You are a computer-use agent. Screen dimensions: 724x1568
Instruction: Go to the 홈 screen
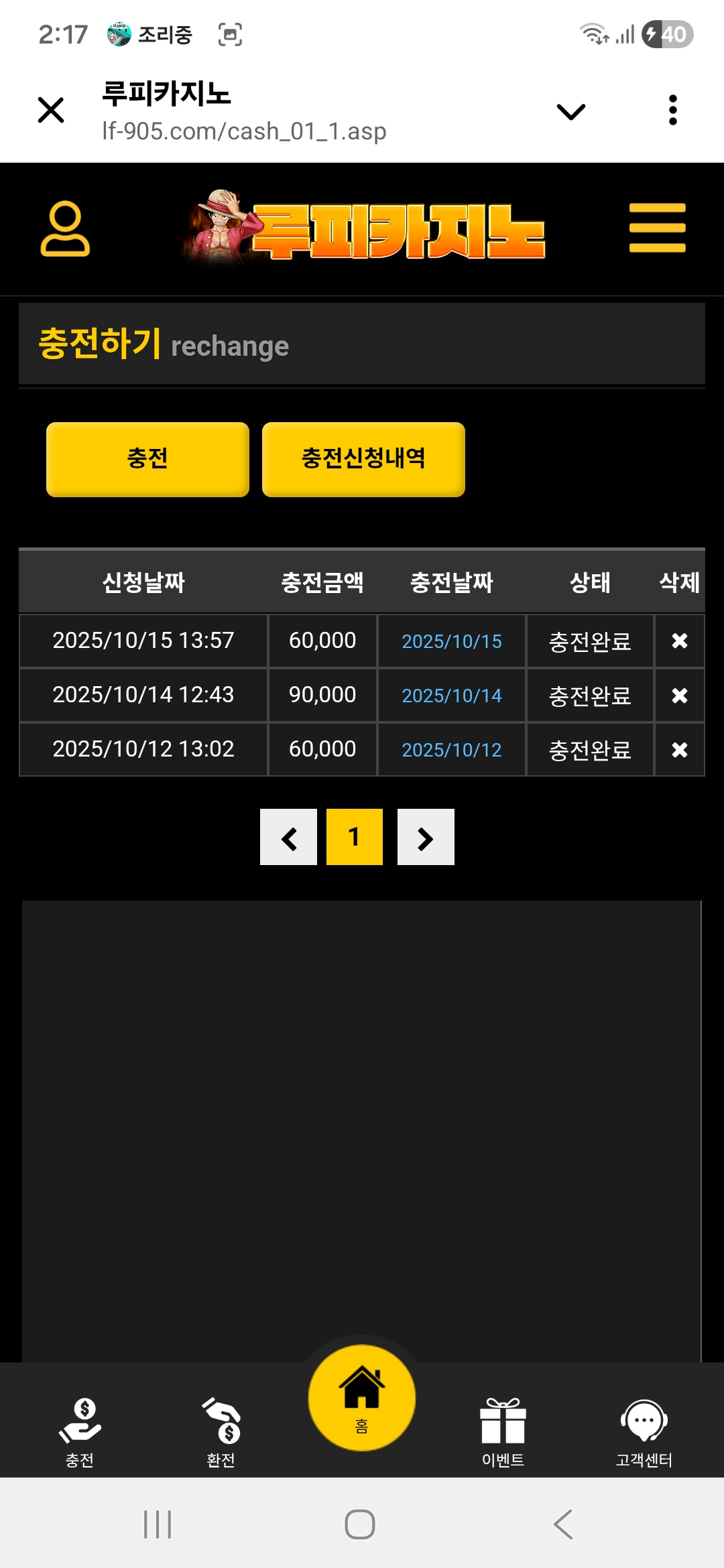point(362,1398)
